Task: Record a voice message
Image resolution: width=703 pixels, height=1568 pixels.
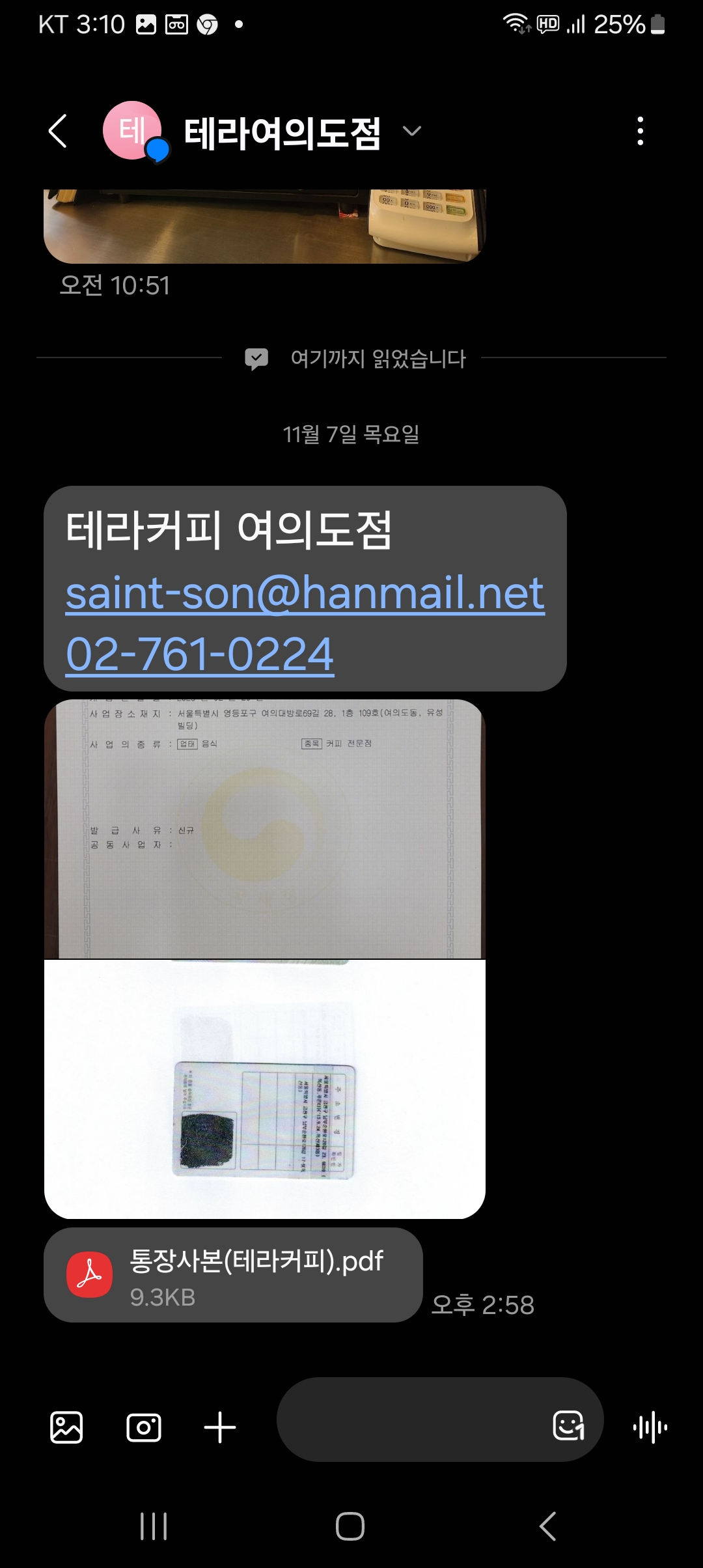Action: [650, 1427]
